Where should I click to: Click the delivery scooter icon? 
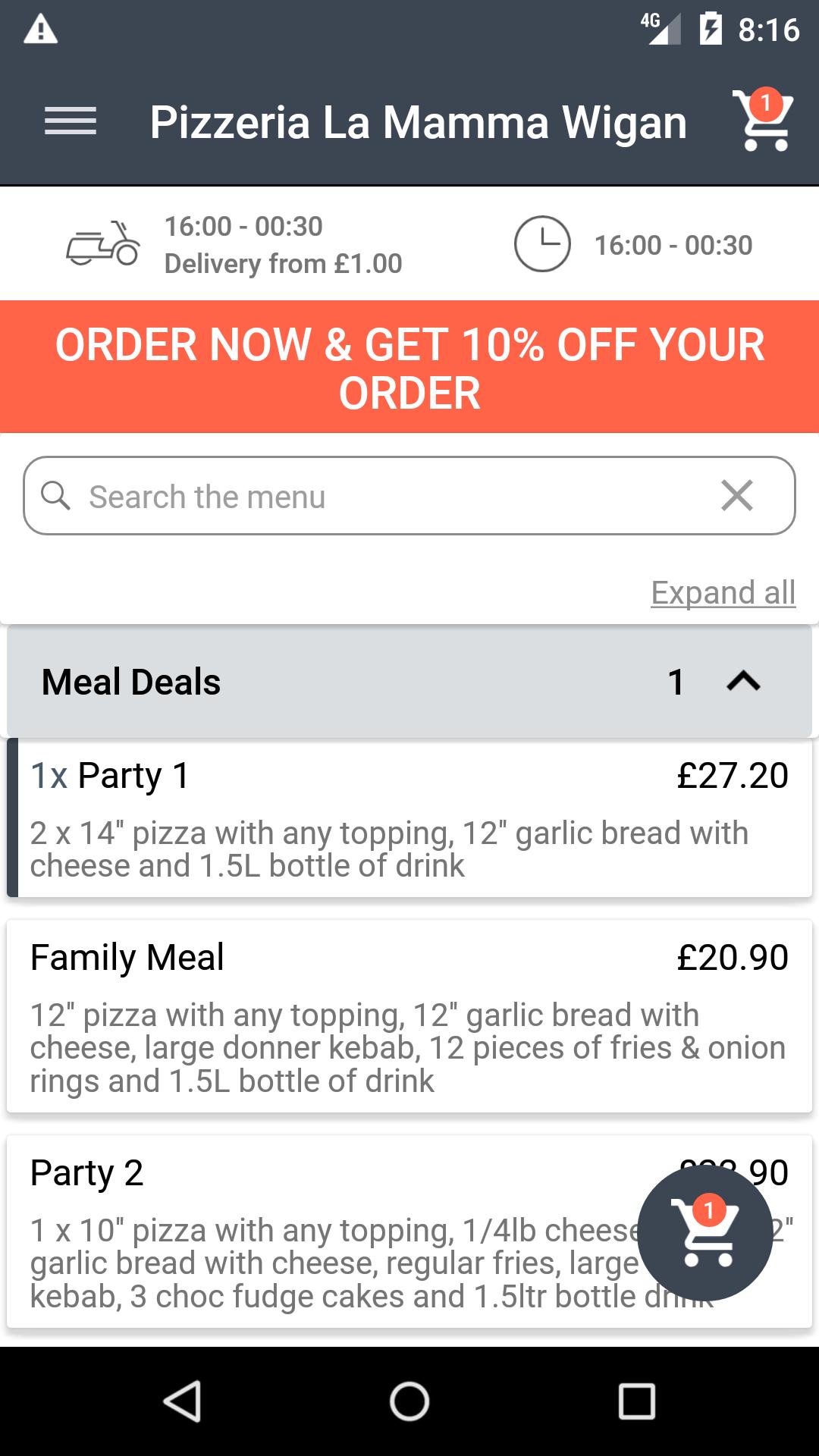coord(102,243)
